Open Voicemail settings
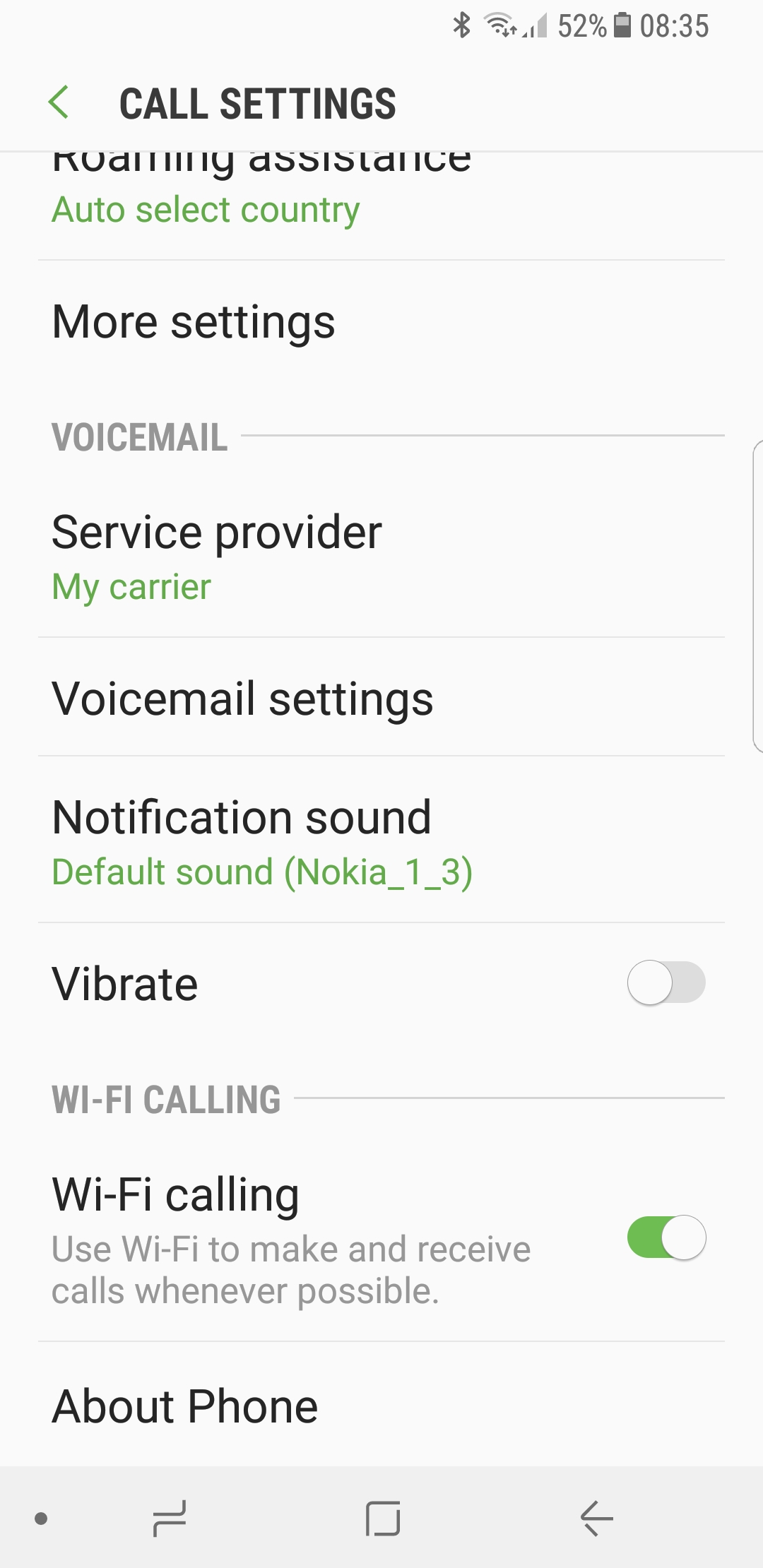The width and height of the screenshot is (763, 1568). pyautogui.click(x=243, y=698)
